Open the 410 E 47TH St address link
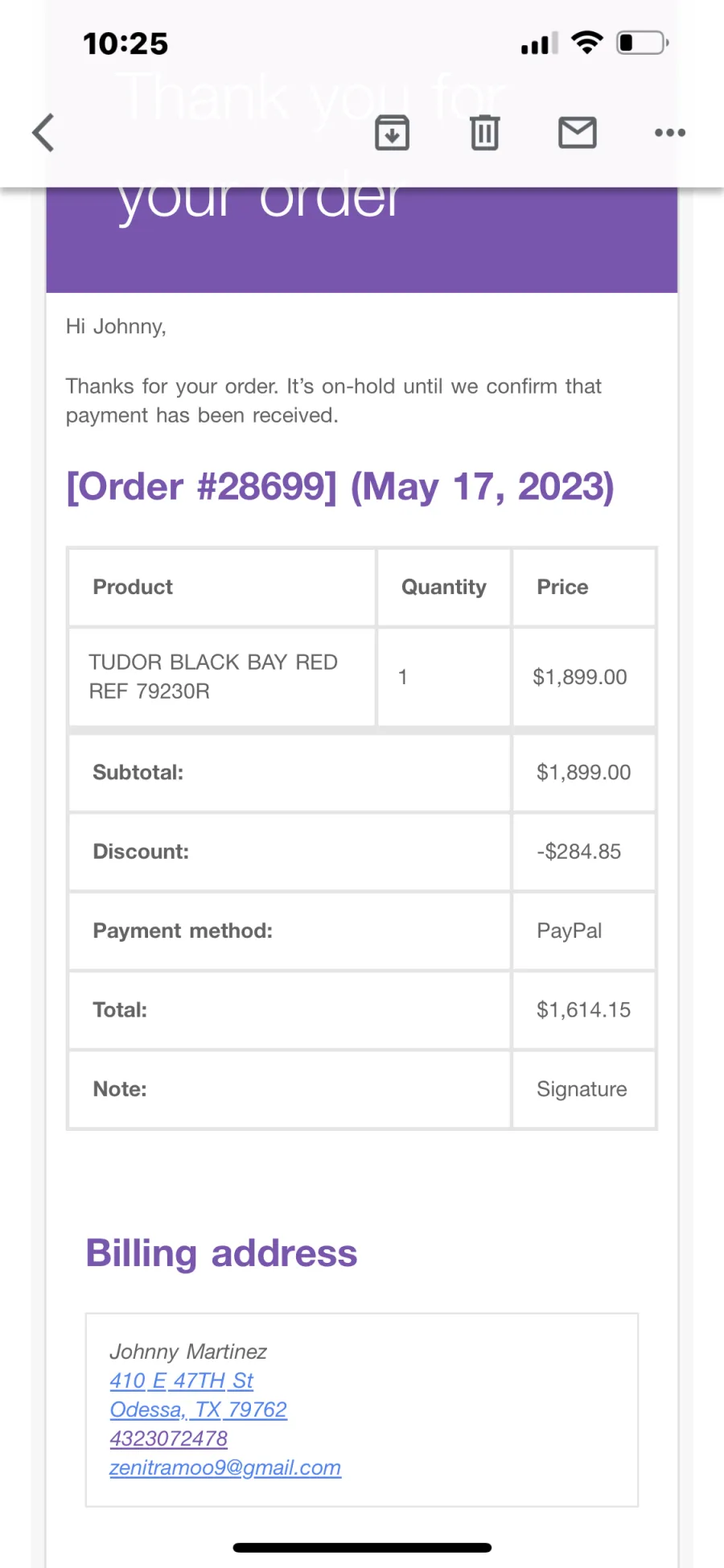724x1568 pixels. [x=182, y=1380]
